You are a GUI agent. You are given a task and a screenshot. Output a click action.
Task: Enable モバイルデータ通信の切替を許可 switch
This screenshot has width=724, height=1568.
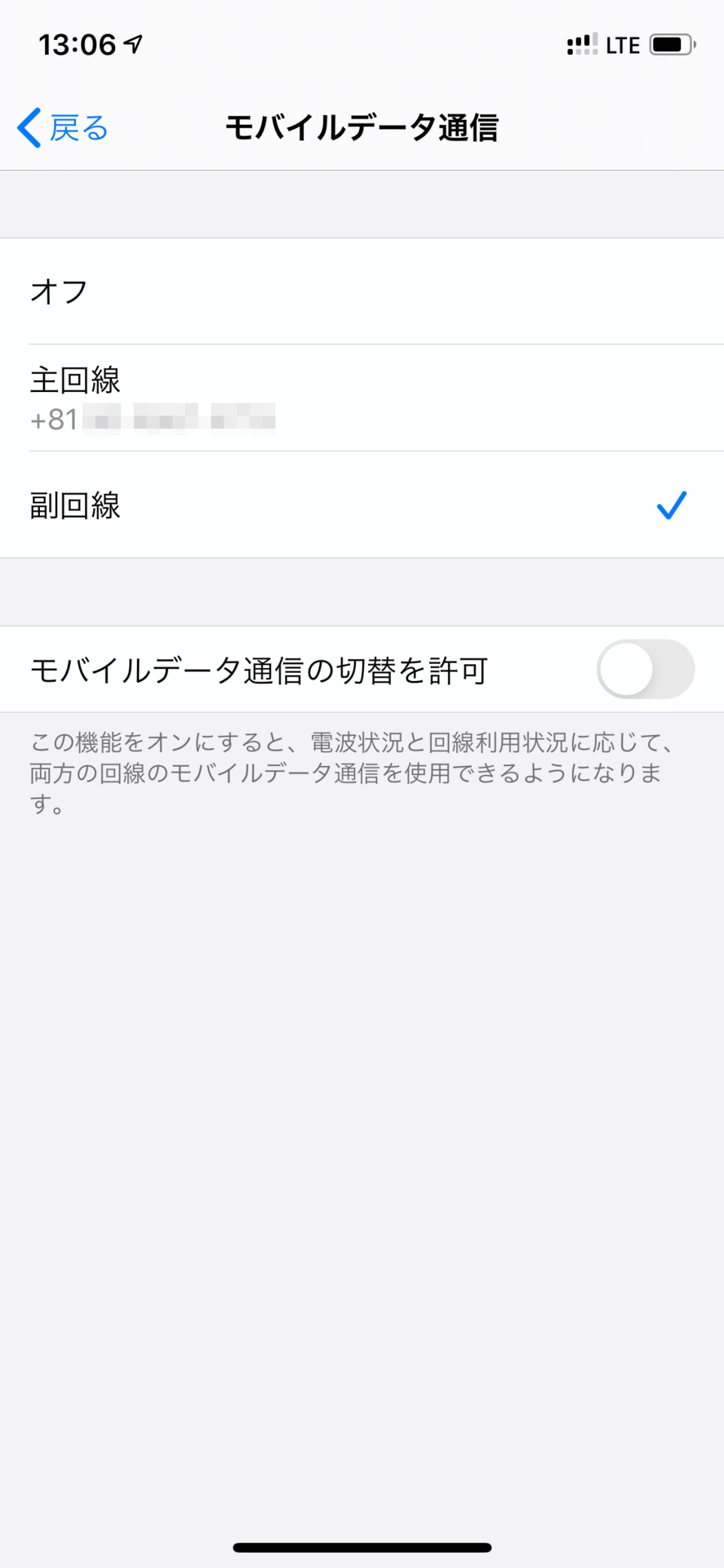pos(644,669)
